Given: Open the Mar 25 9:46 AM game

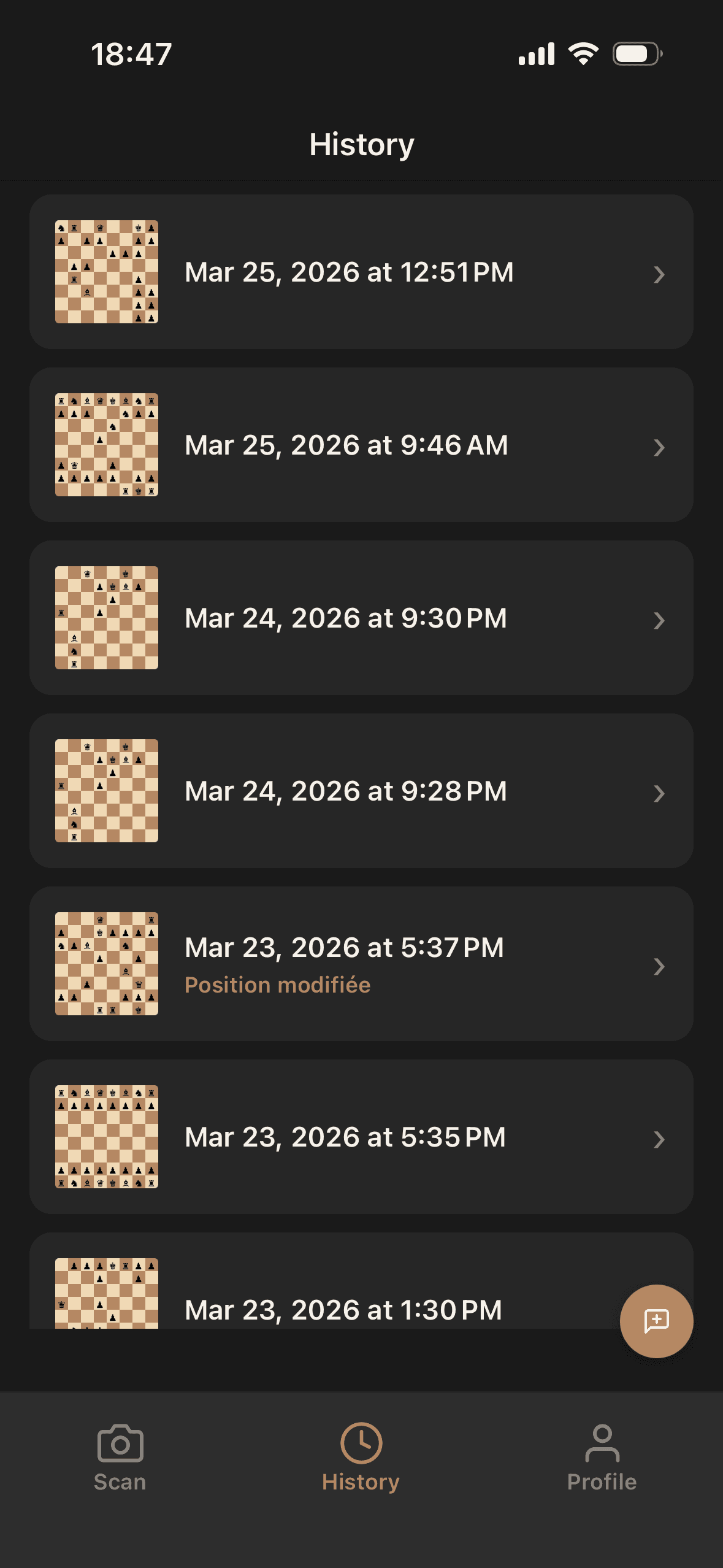Looking at the screenshot, I should 362,446.
